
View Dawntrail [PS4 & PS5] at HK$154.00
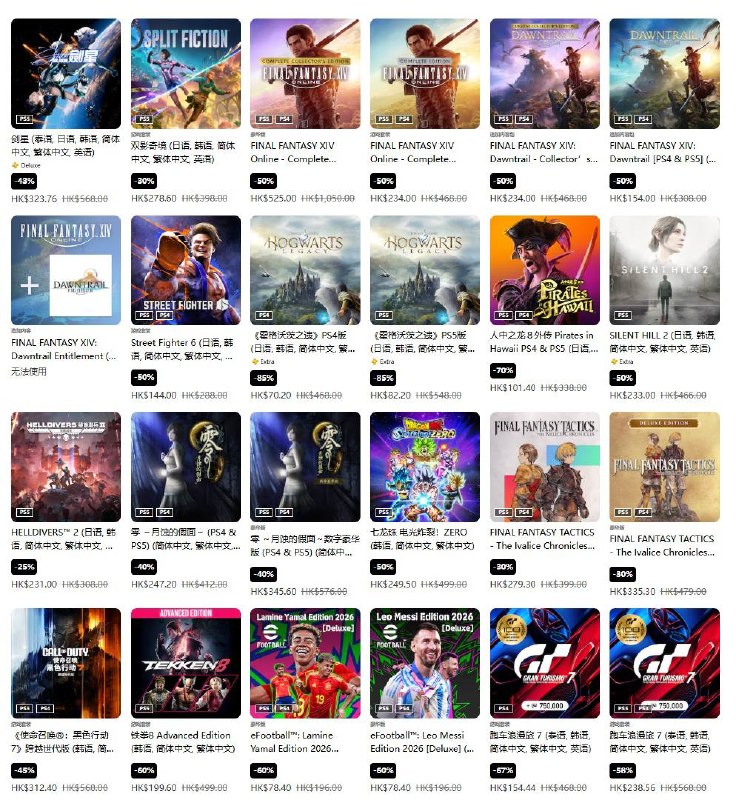[664, 74]
